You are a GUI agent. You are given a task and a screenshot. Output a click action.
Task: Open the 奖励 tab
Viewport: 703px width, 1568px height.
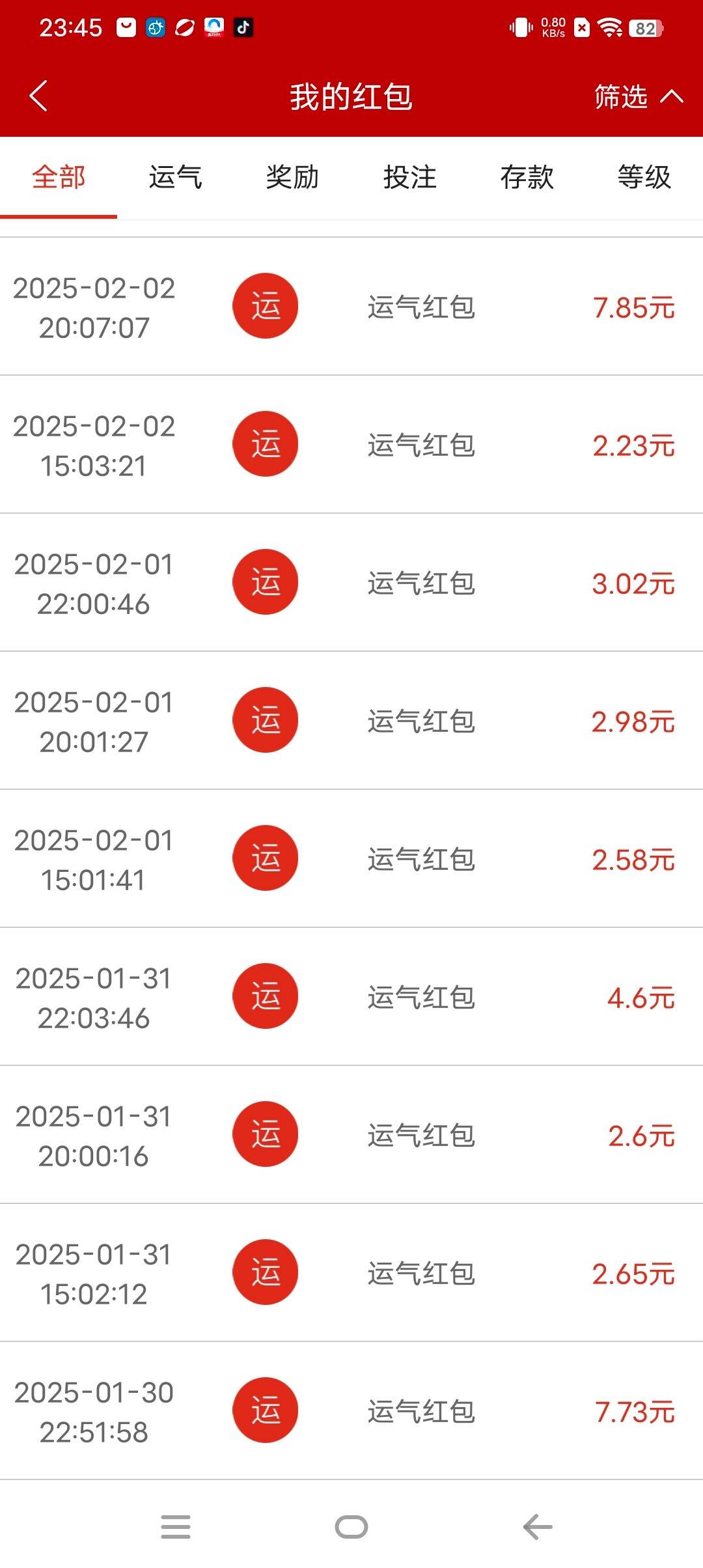pos(292,177)
